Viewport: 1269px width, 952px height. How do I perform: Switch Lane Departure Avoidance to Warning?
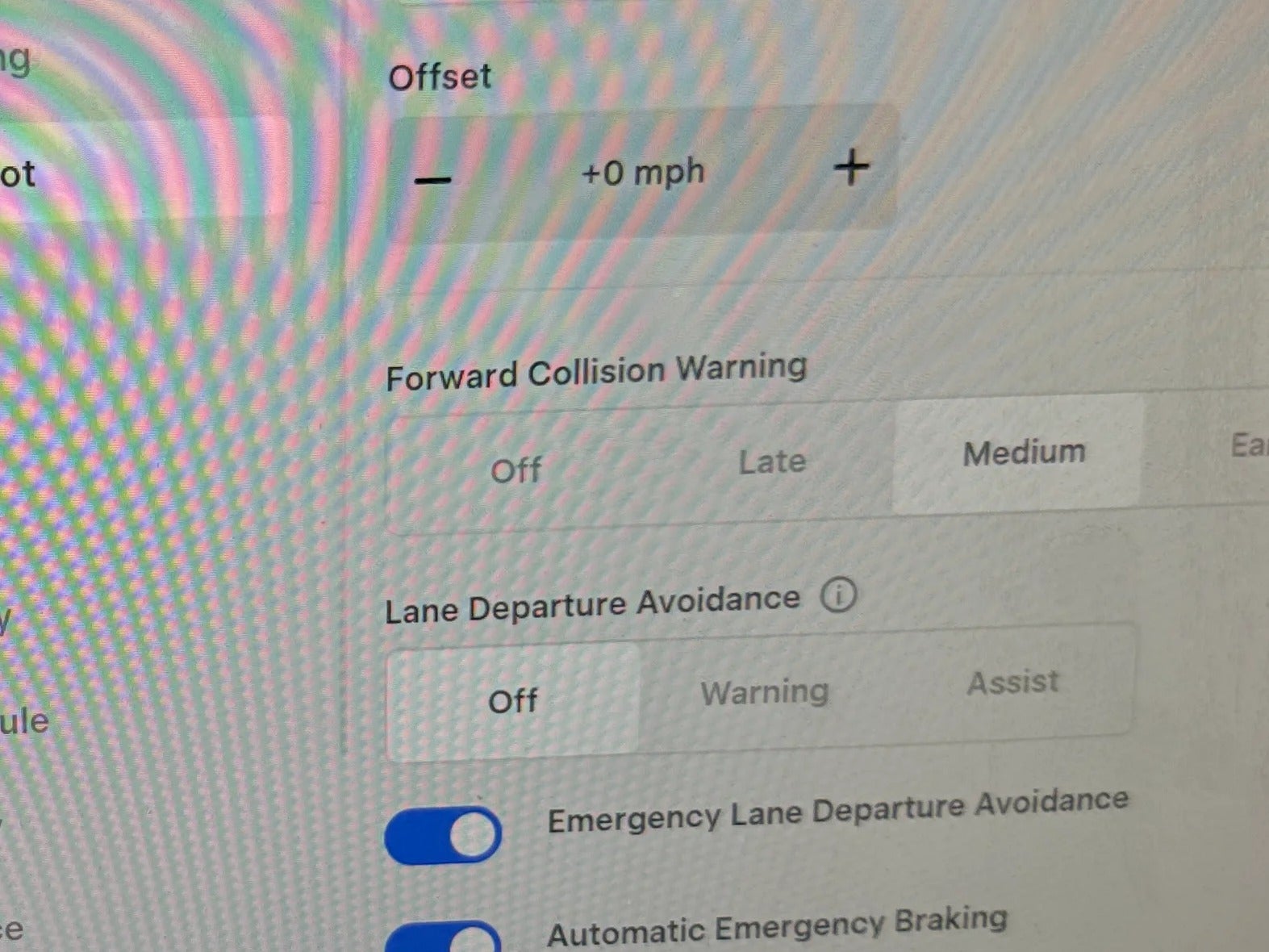pos(764,692)
